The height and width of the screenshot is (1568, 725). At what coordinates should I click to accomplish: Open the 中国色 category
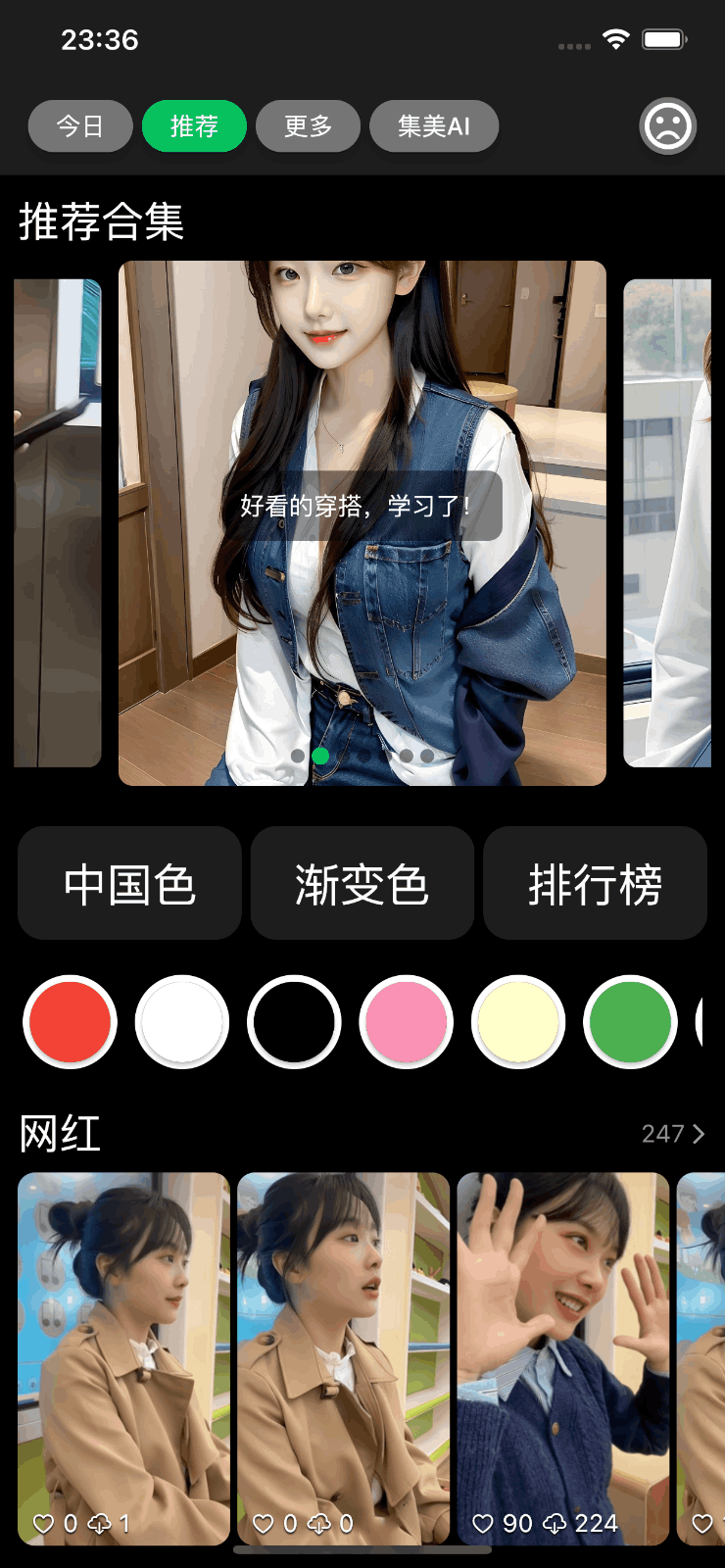coord(129,884)
